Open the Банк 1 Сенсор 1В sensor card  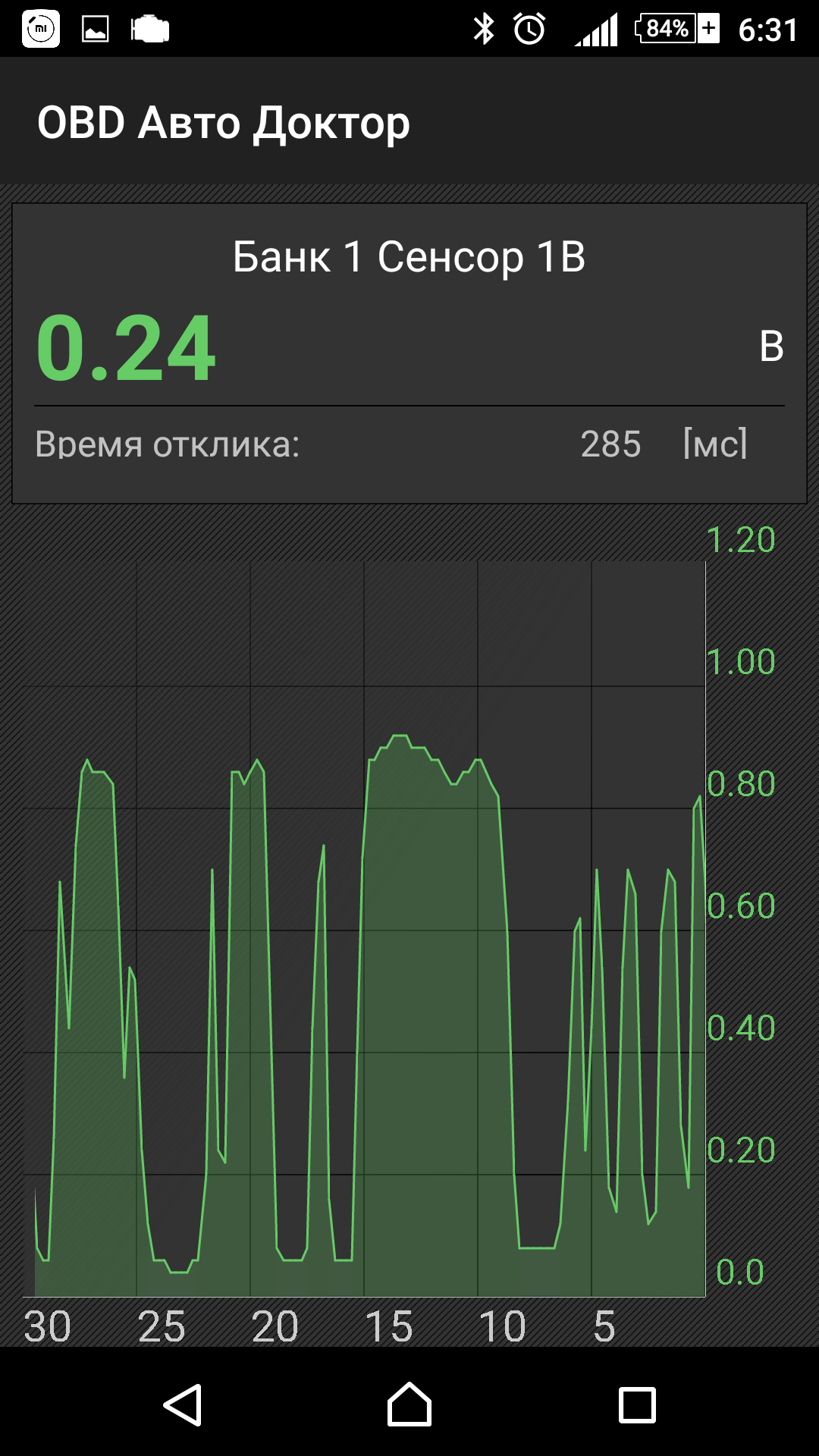point(409,353)
